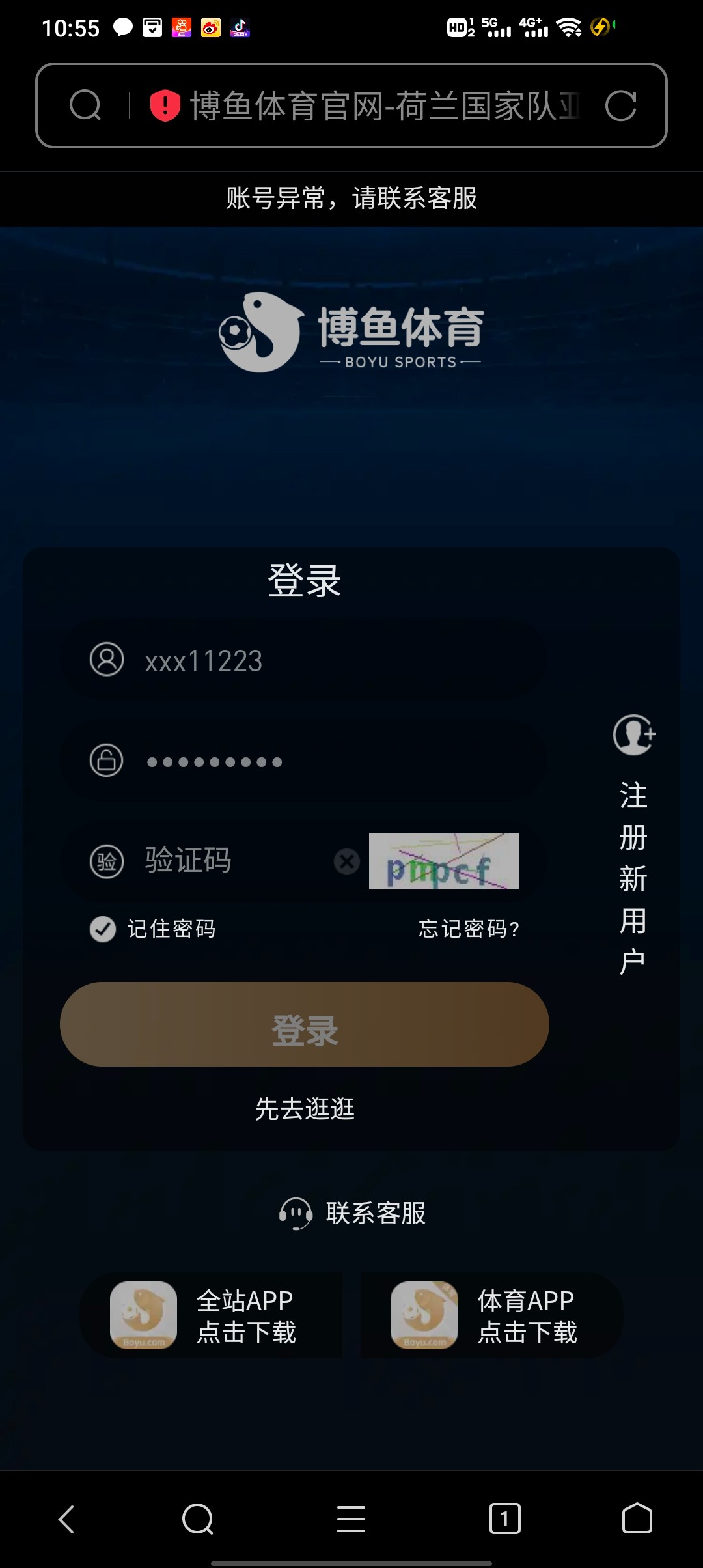The width and height of the screenshot is (703, 1568).
Task: Go to the browser home page
Action: pos(637,1520)
